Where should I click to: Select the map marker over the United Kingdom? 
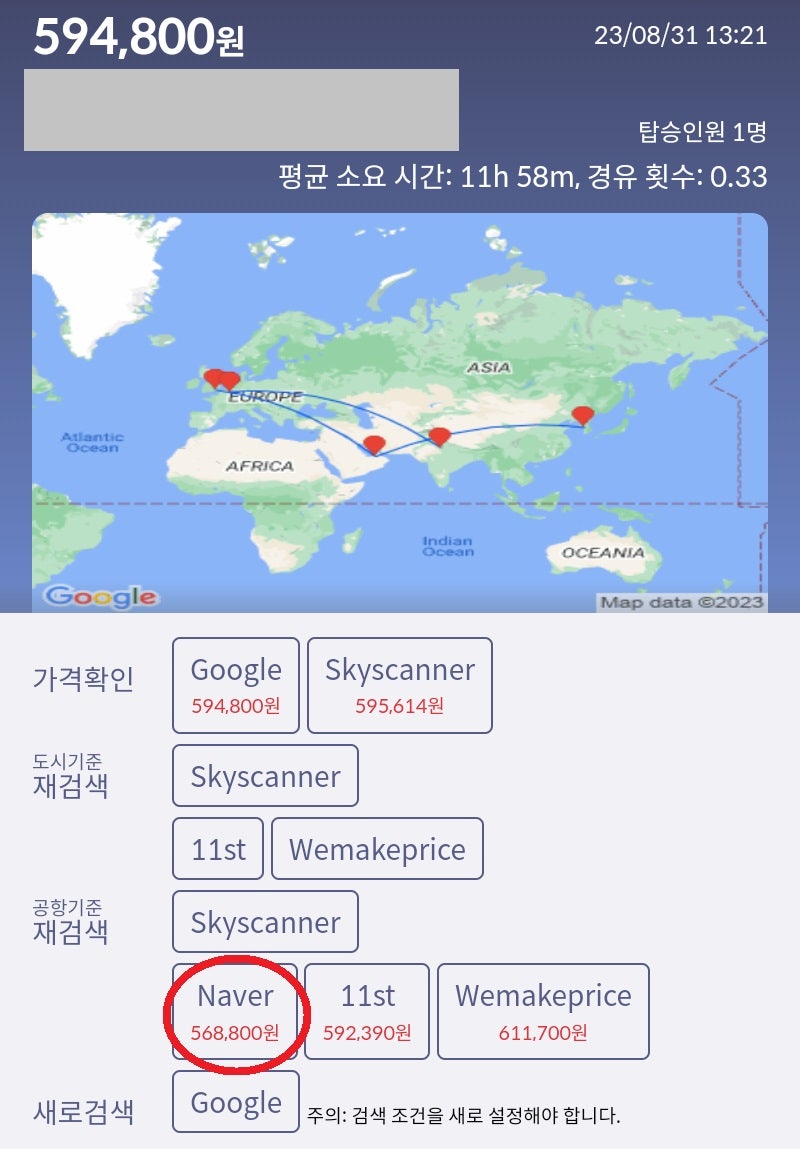point(212,378)
